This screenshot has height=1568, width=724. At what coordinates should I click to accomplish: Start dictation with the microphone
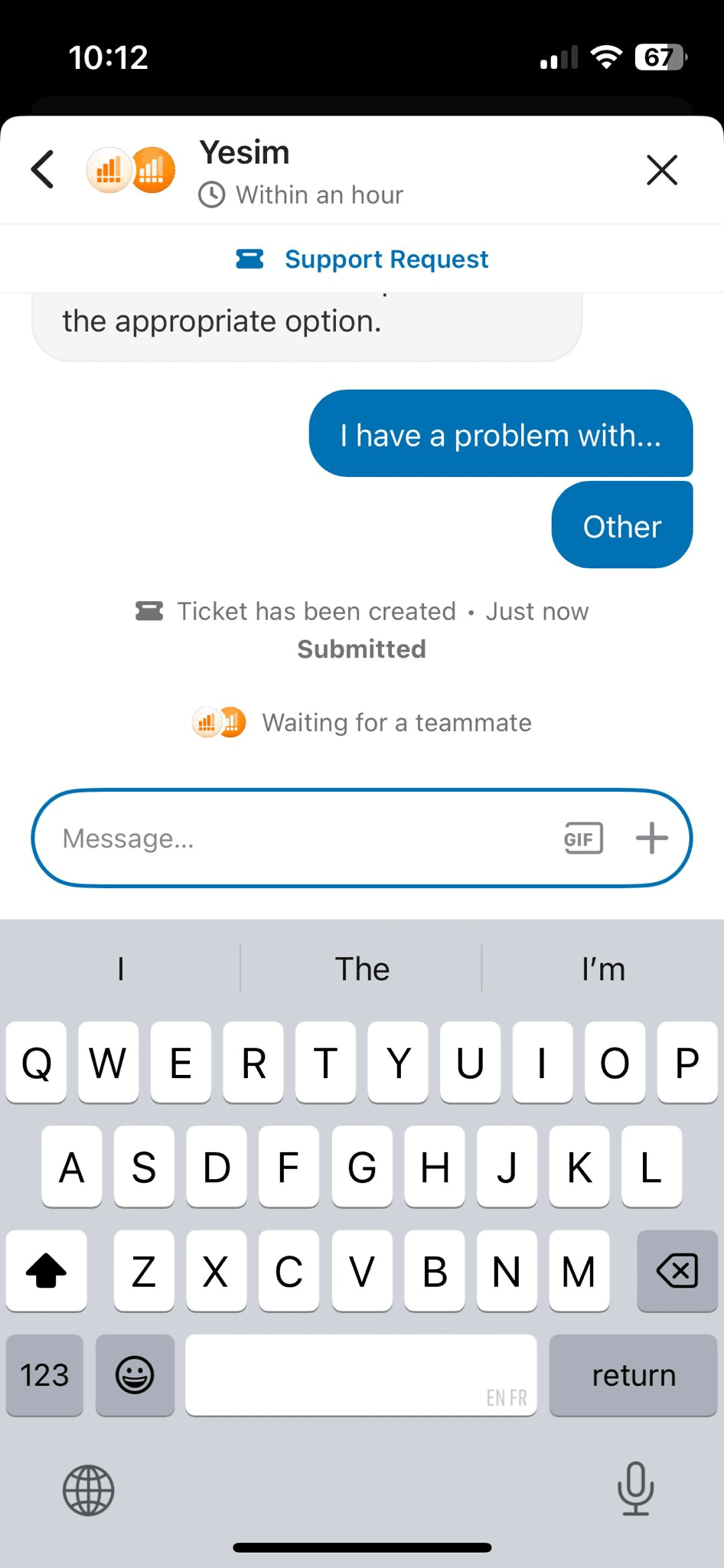(x=635, y=1489)
